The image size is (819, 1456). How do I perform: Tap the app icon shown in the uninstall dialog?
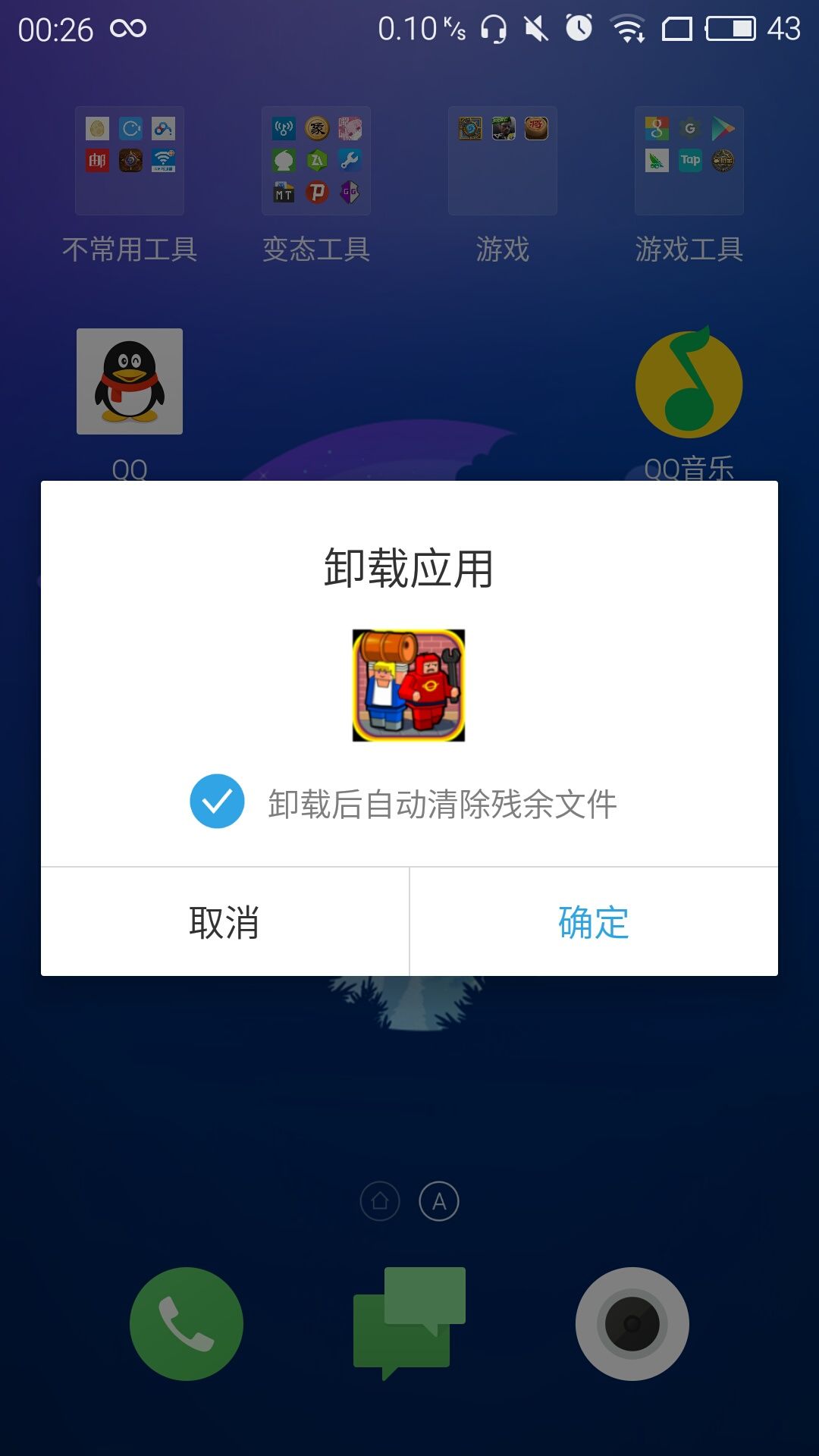point(409,683)
